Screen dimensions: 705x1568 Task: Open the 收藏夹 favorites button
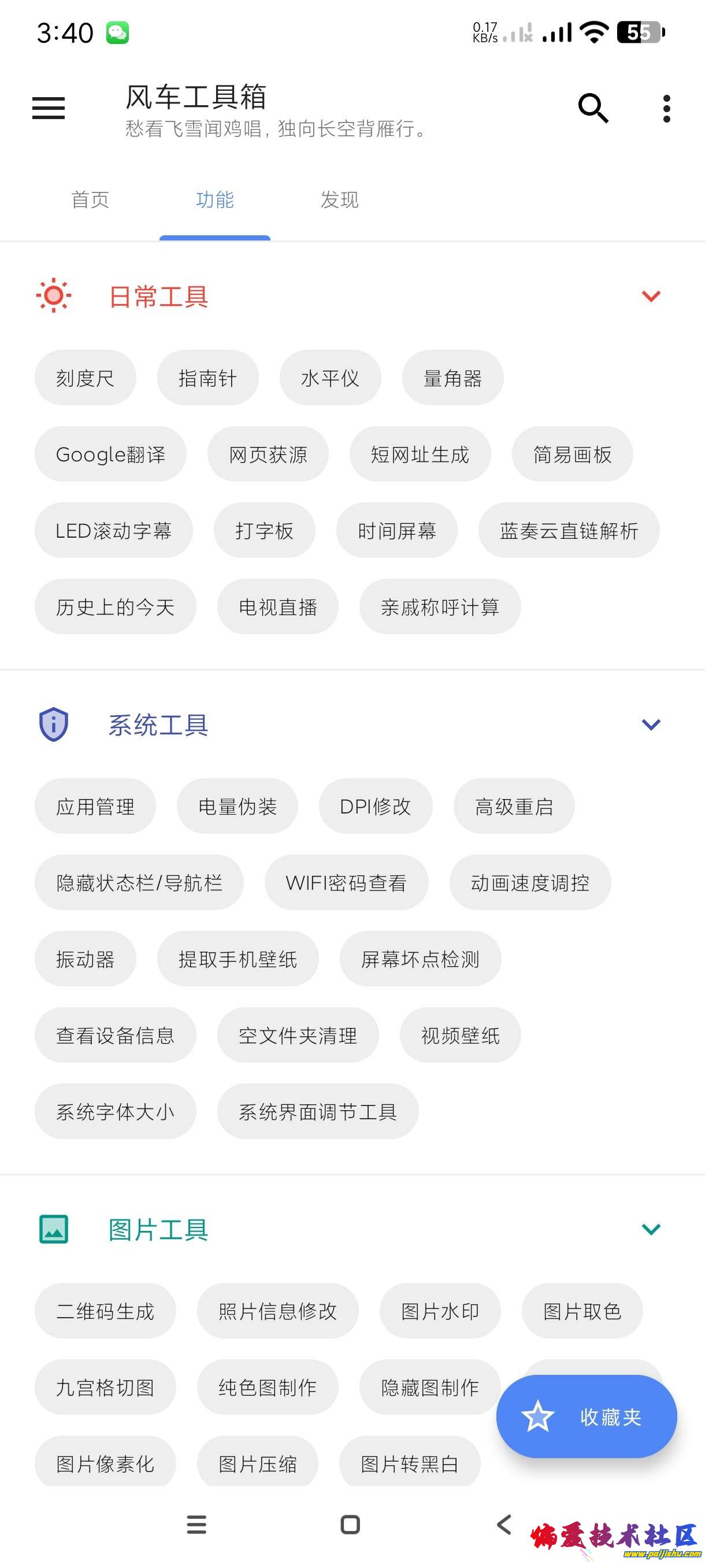click(x=587, y=1417)
